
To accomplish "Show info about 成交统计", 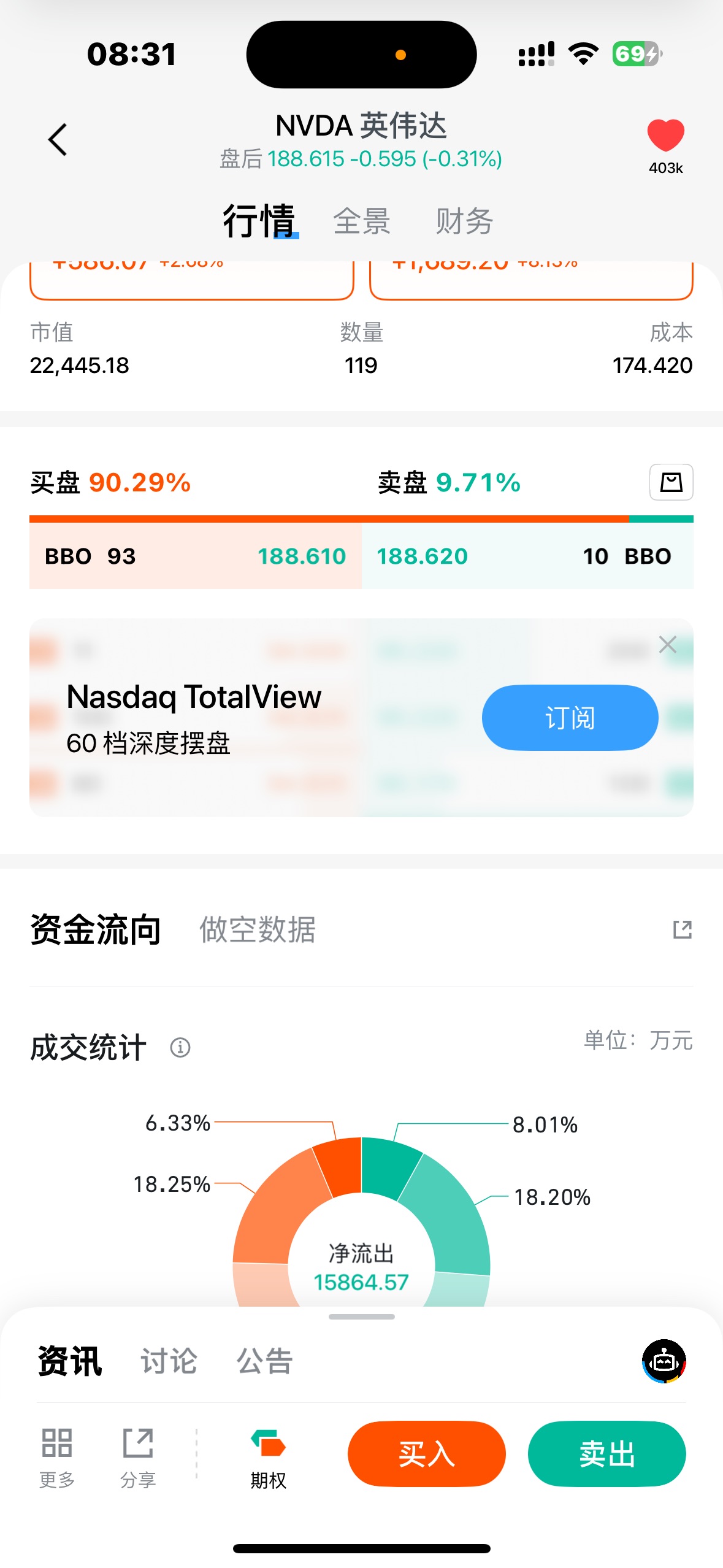I will 180,1047.
